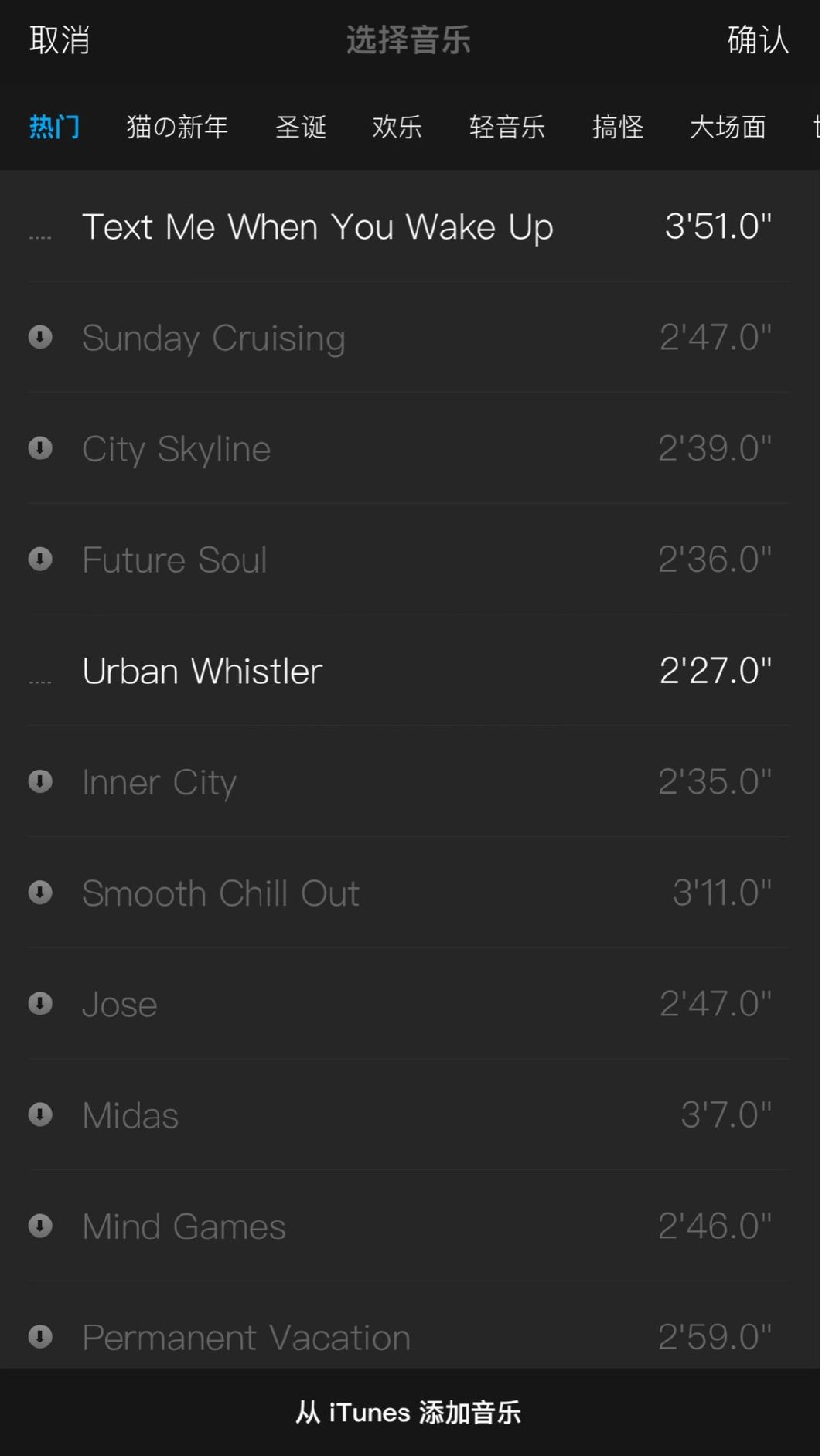Viewport: 822px width, 1456px height.
Task: Choose the Future Soul song row
Action: click(x=175, y=560)
